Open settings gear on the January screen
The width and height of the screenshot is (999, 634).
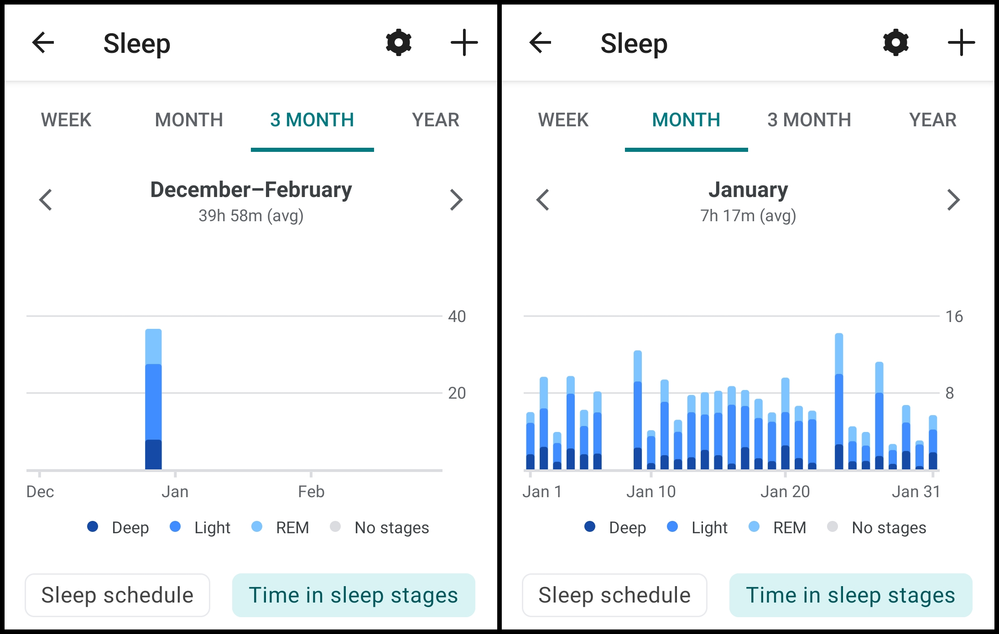[x=896, y=43]
